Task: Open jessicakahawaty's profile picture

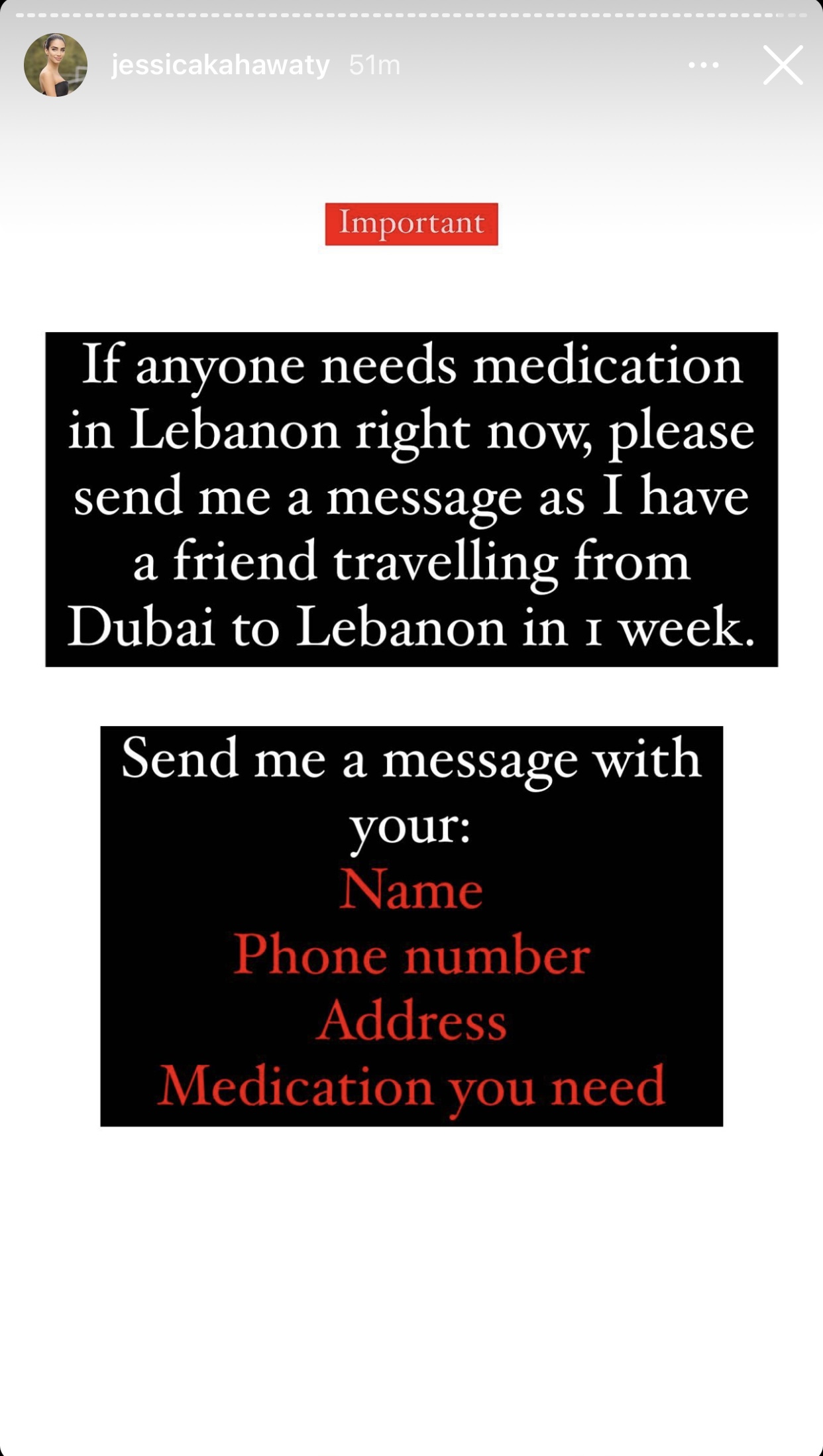Action: [56, 65]
